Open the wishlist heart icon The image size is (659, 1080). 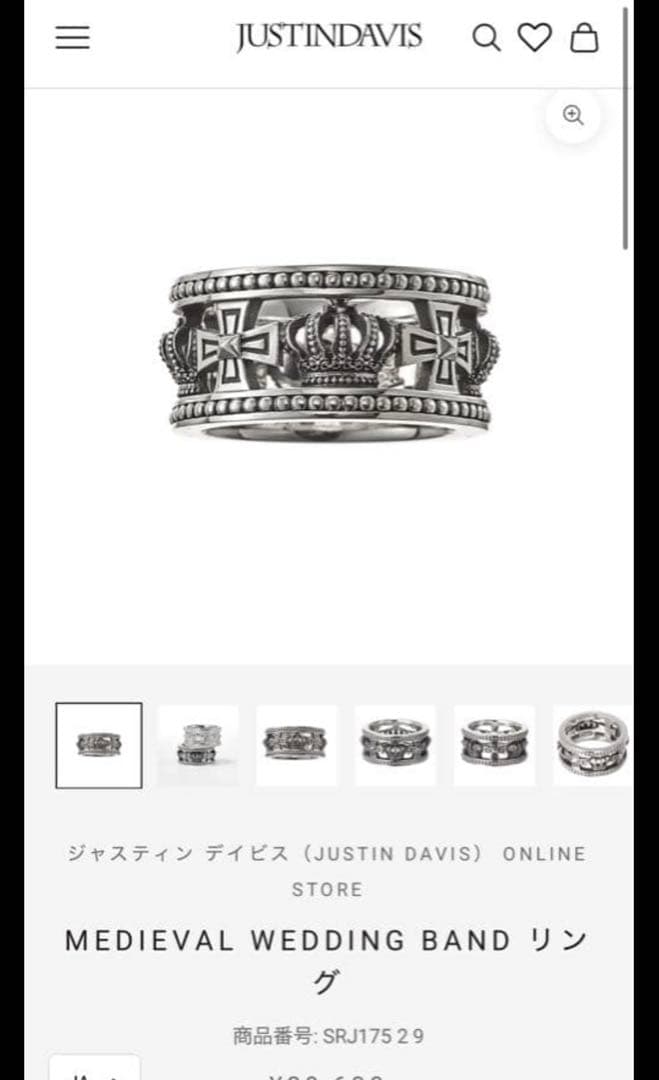pos(535,38)
